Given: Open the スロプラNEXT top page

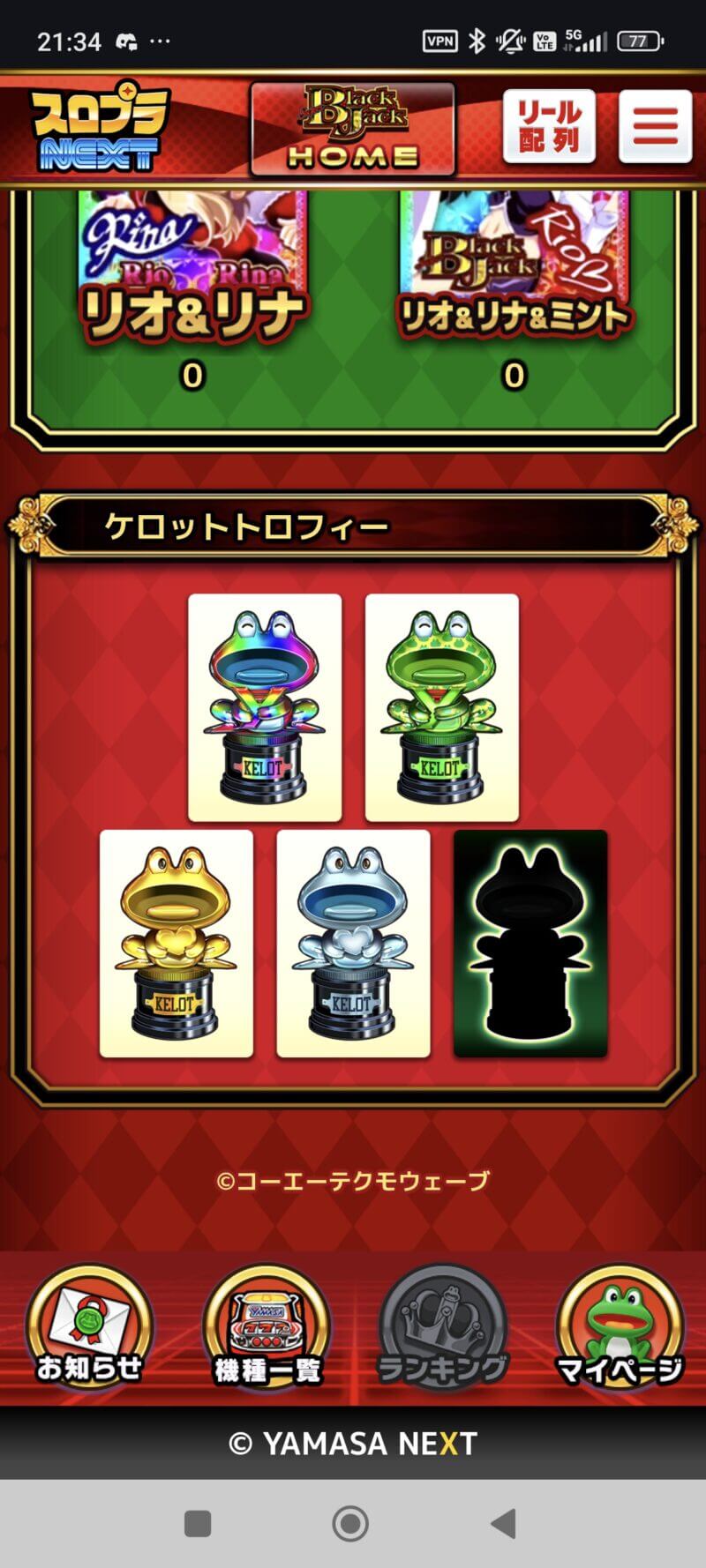Looking at the screenshot, I should 99,130.
